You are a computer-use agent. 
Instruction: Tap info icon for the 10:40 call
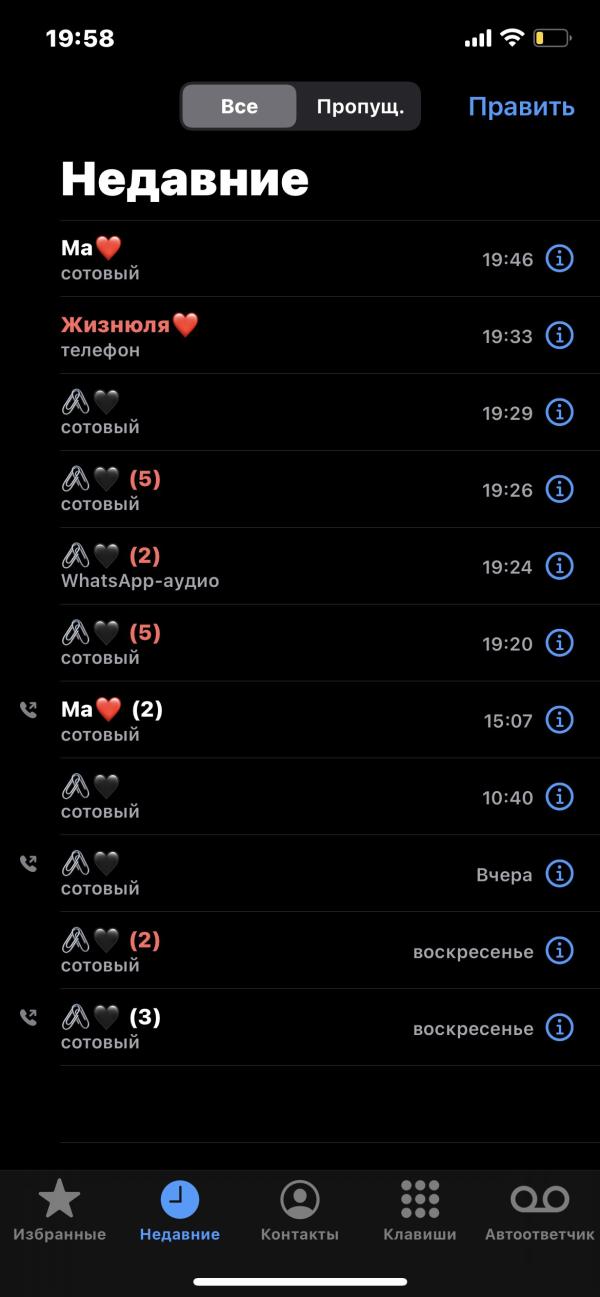560,797
